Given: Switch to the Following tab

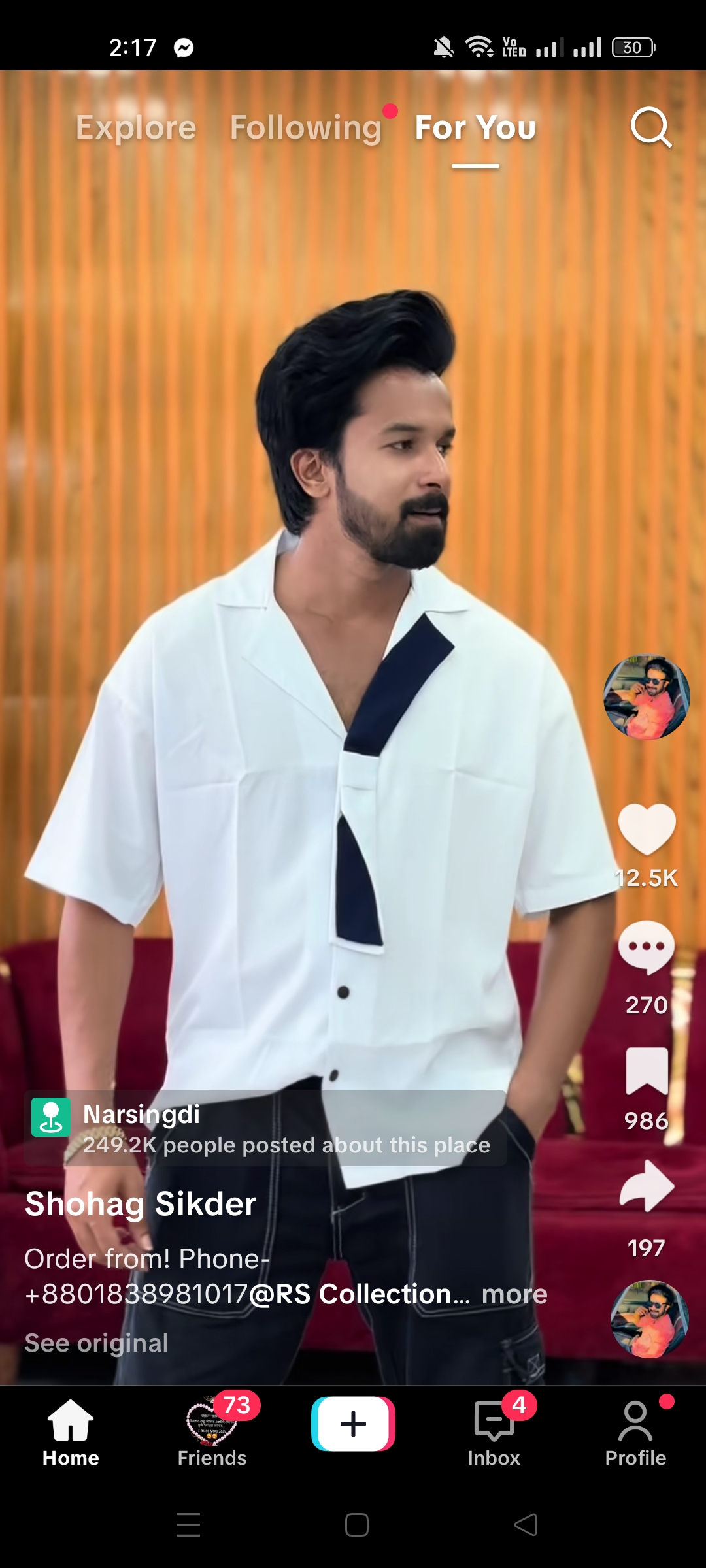Looking at the screenshot, I should (x=305, y=127).
